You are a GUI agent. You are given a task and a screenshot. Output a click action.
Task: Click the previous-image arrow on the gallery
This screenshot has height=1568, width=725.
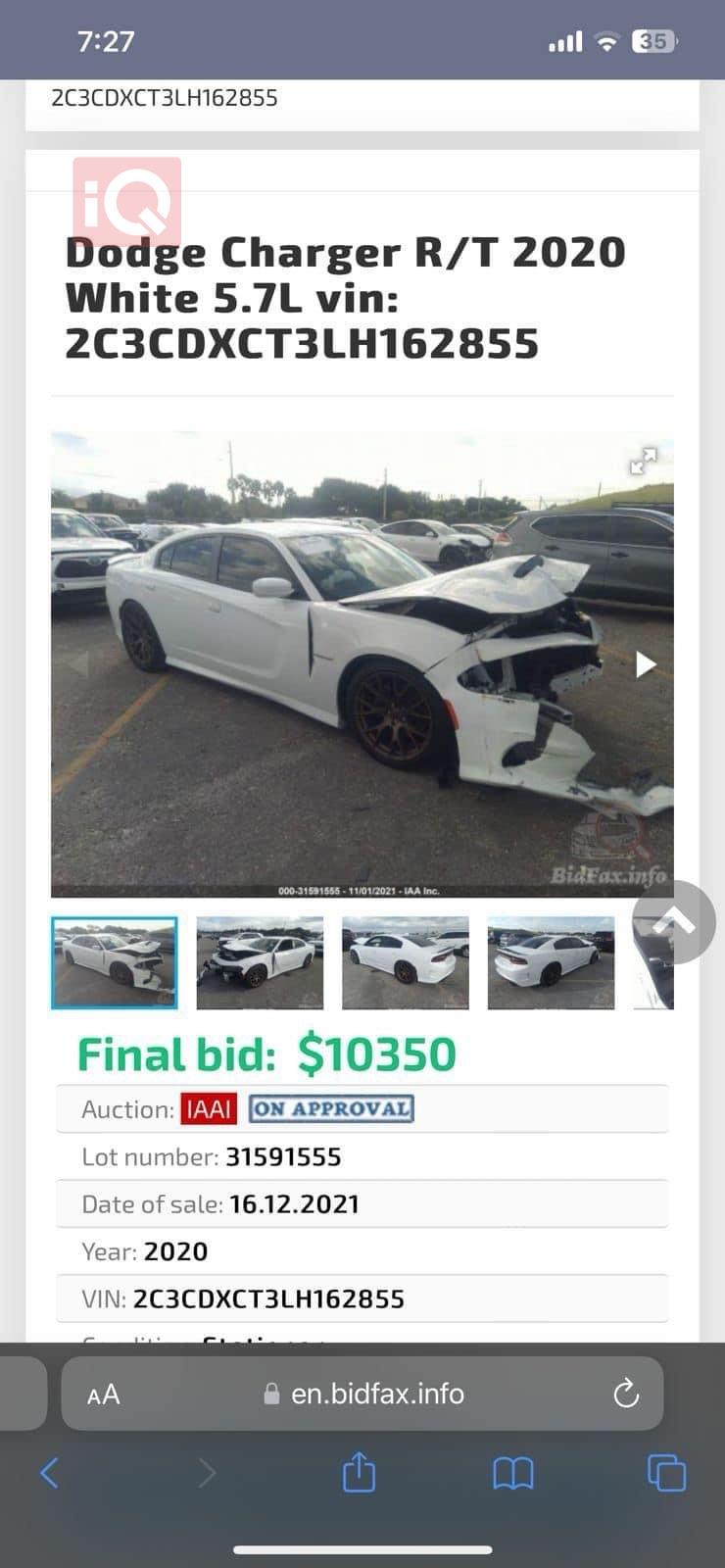83,664
